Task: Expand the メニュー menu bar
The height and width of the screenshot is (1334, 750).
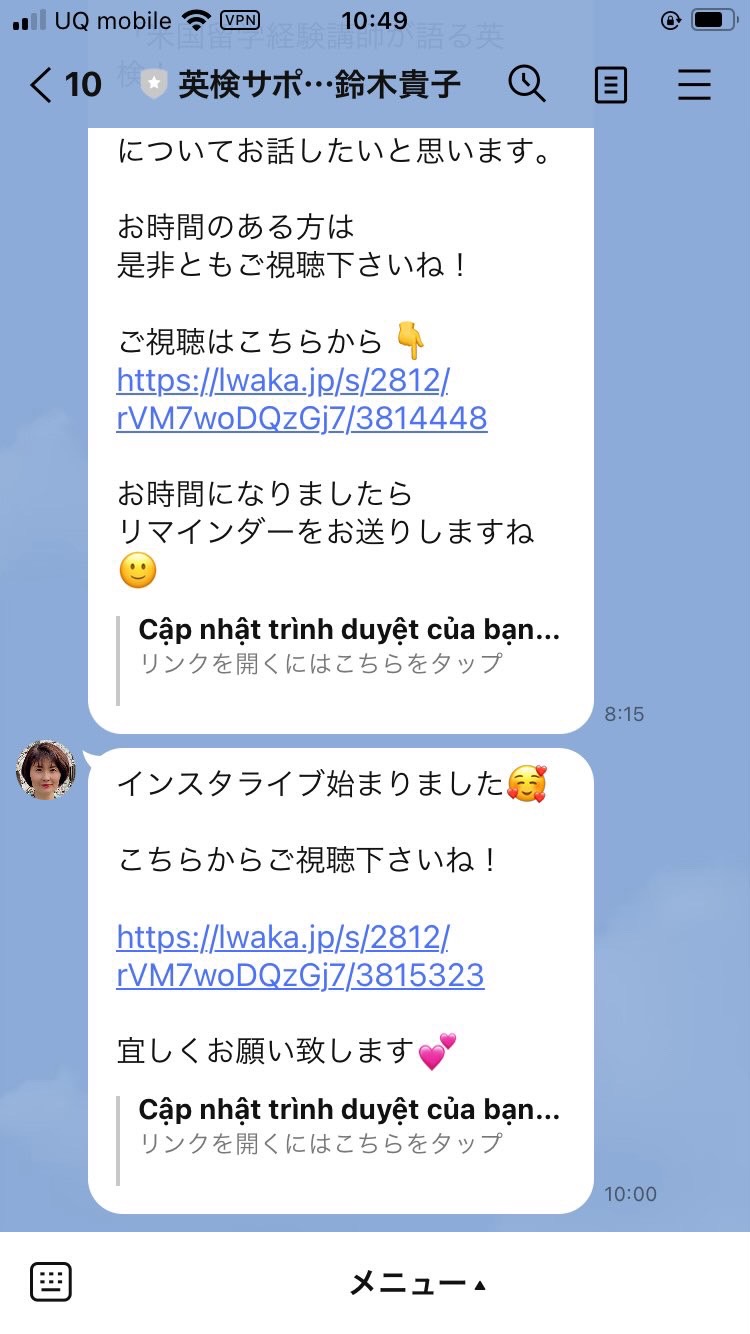Action: pyautogui.click(x=418, y=1283)
